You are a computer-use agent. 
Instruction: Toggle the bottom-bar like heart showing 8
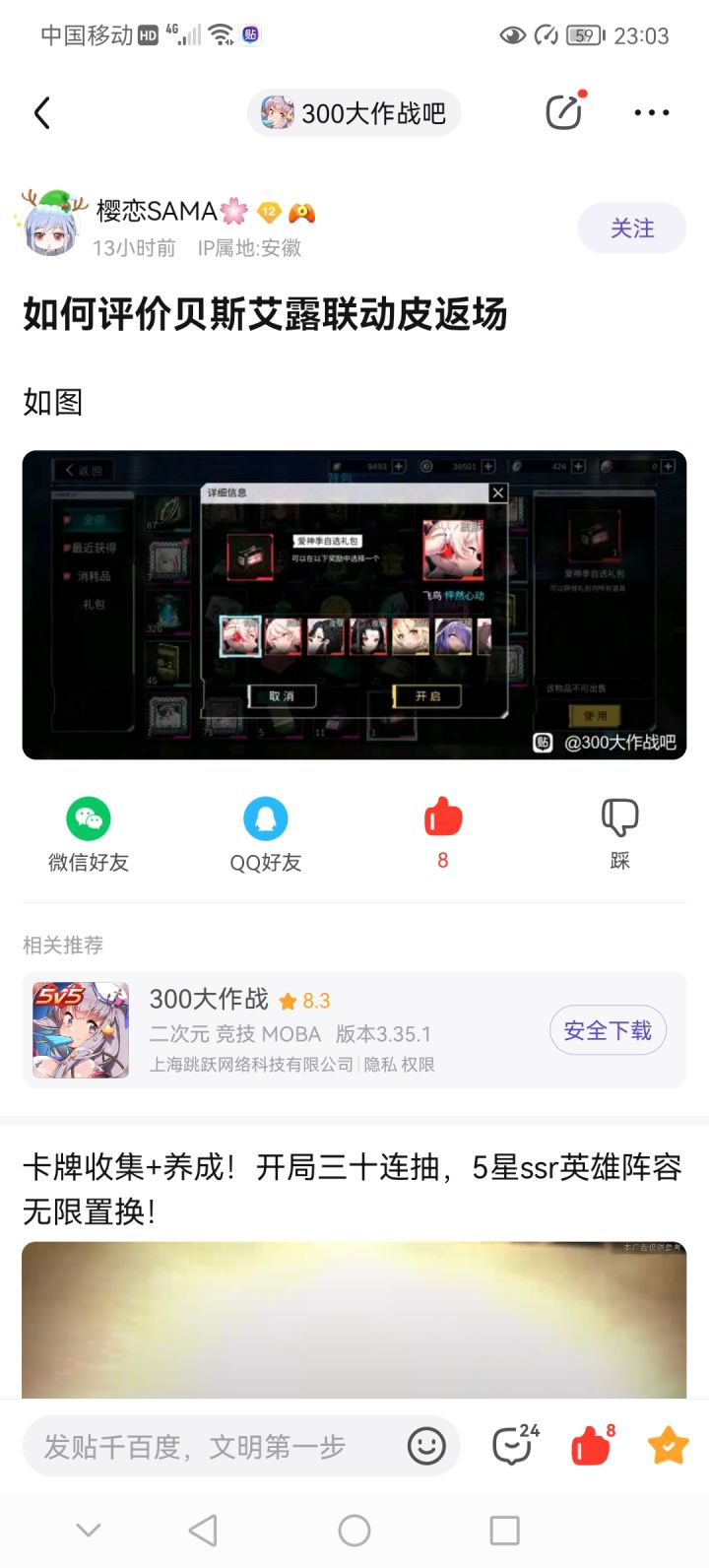589,1445
